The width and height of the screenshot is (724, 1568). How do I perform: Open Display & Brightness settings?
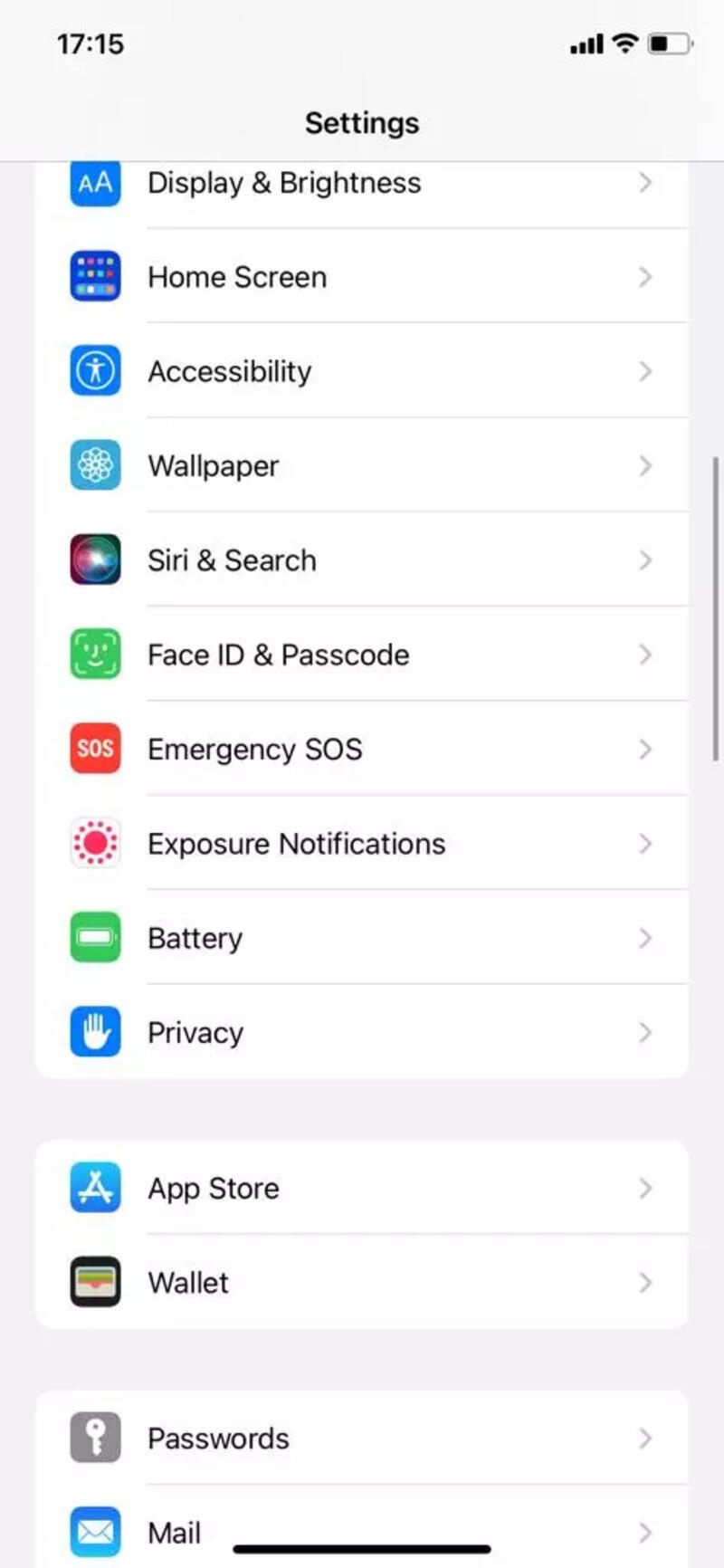point(362,185)
